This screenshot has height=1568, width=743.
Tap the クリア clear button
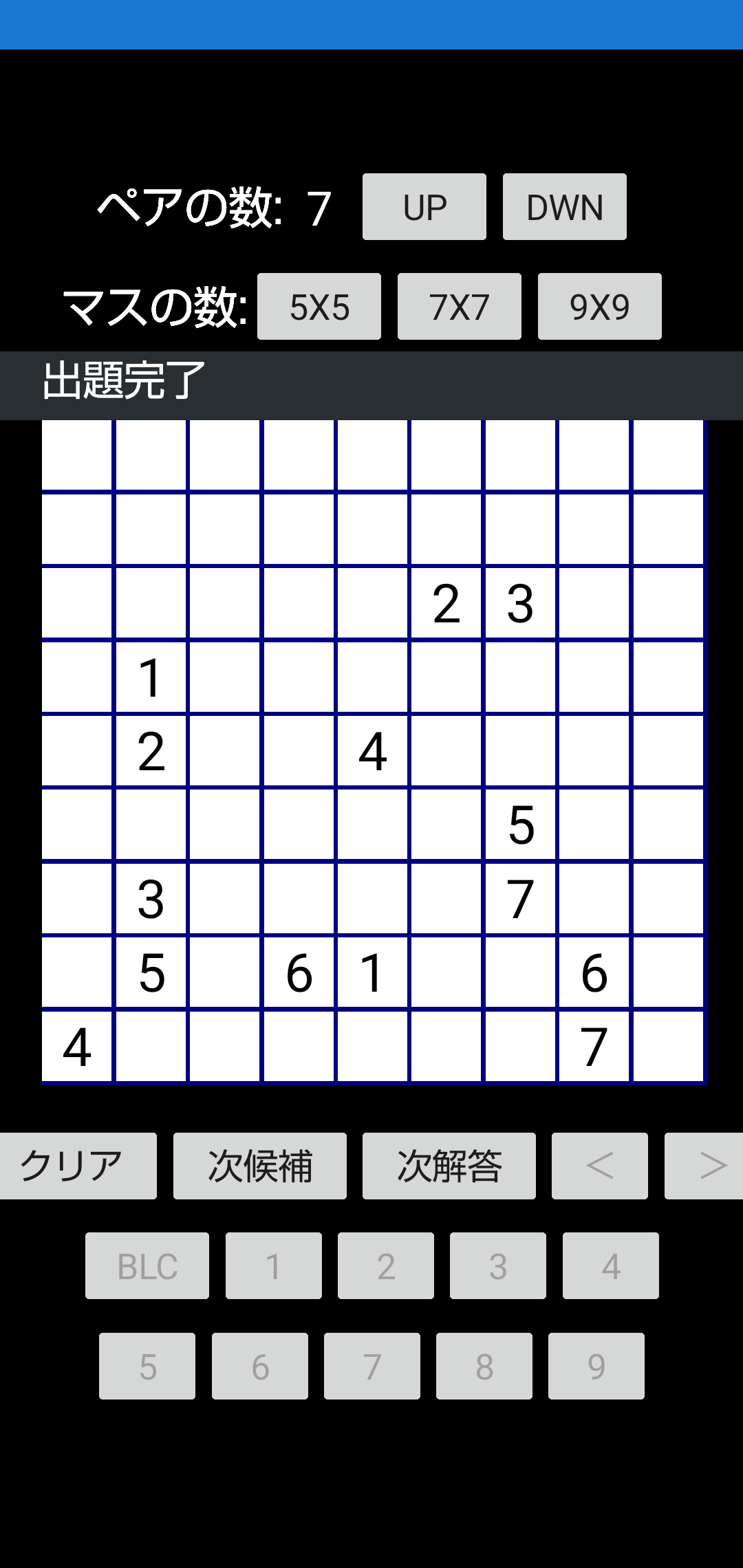78,1166
